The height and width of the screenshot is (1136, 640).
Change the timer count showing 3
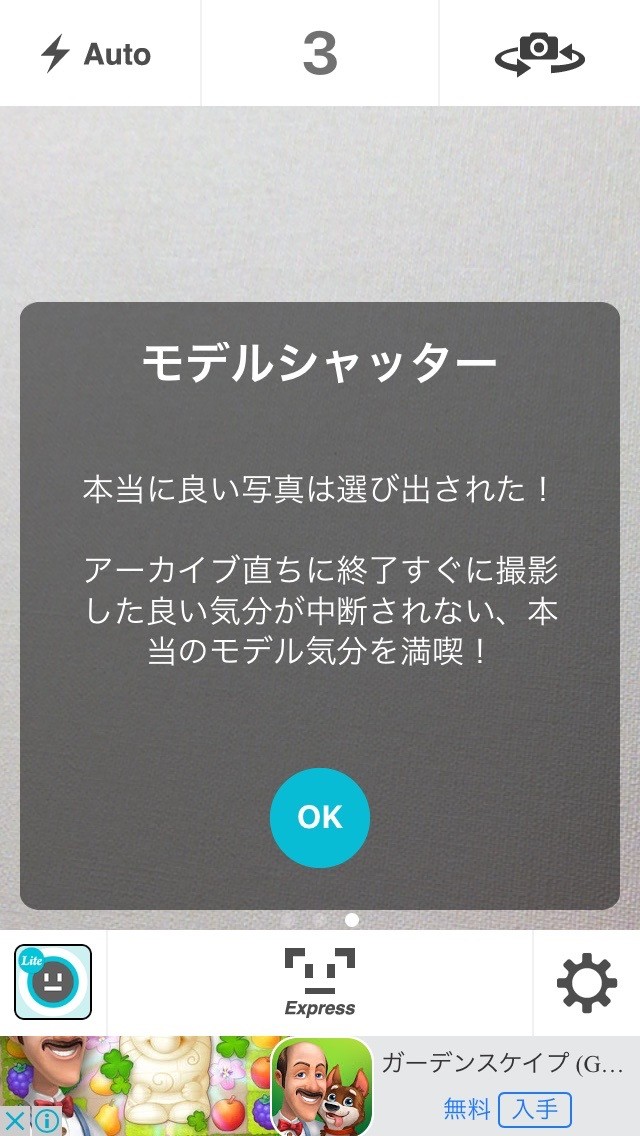[320, 53]
